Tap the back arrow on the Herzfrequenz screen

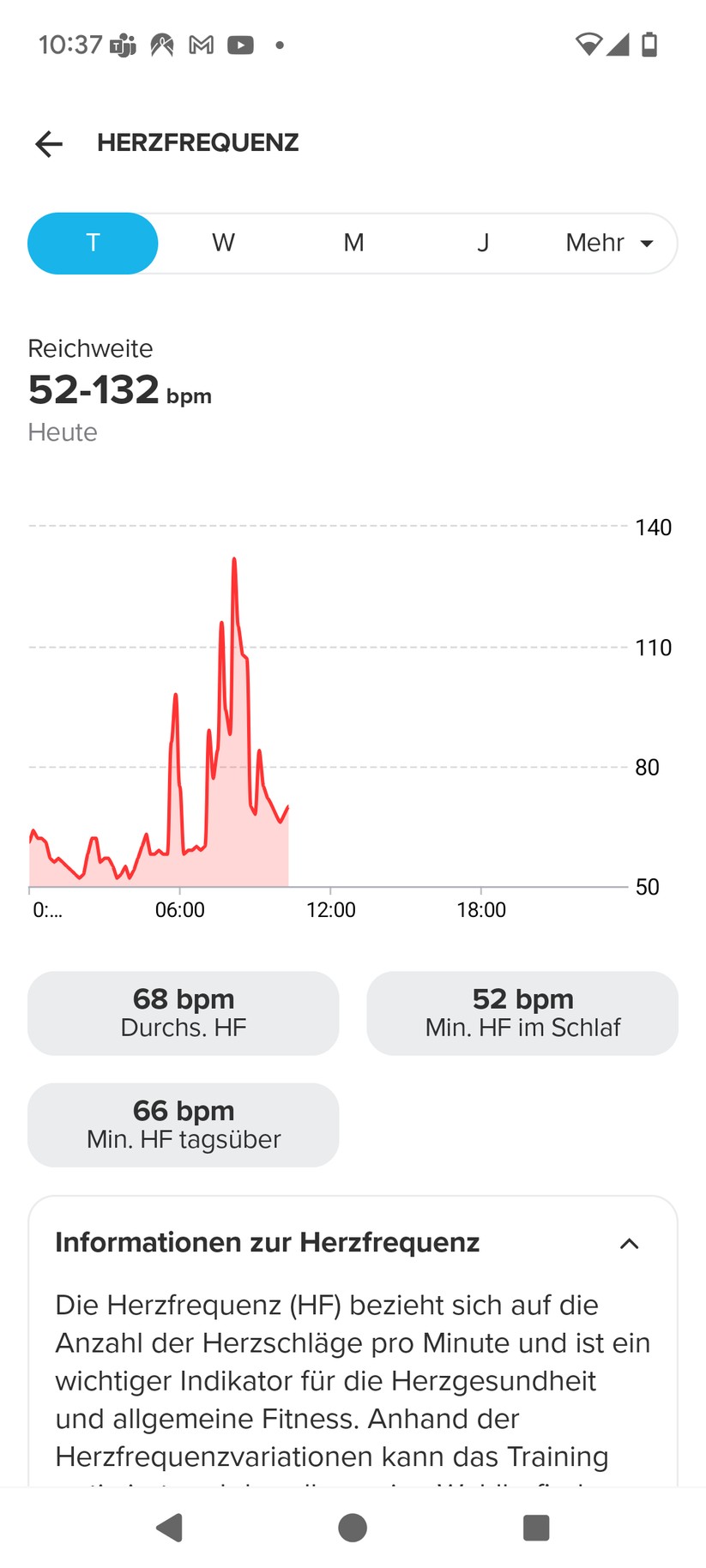[48, 143]
